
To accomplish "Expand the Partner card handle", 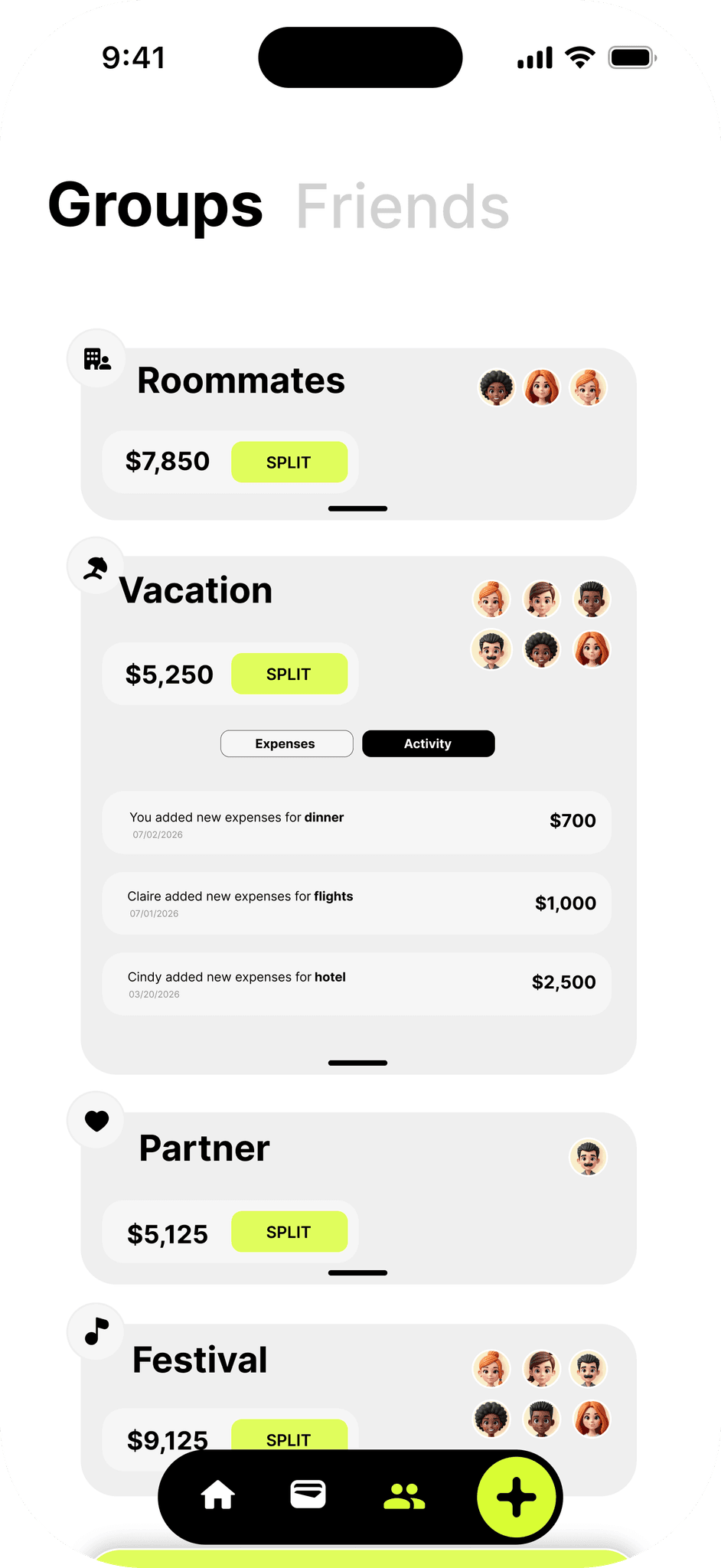I will point(357,1272).
